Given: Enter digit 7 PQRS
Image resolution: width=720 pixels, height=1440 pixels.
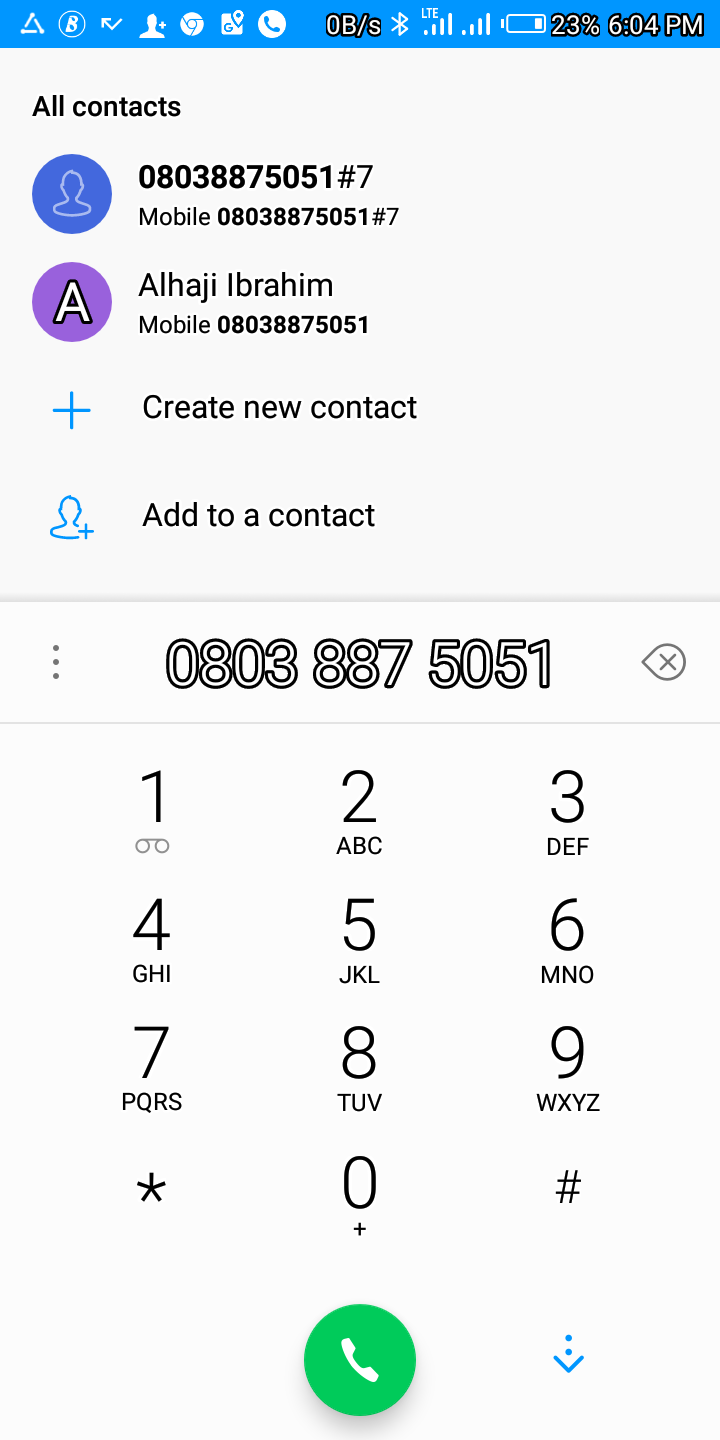Looking at the screenshot, I should [x=152, y=1066].
